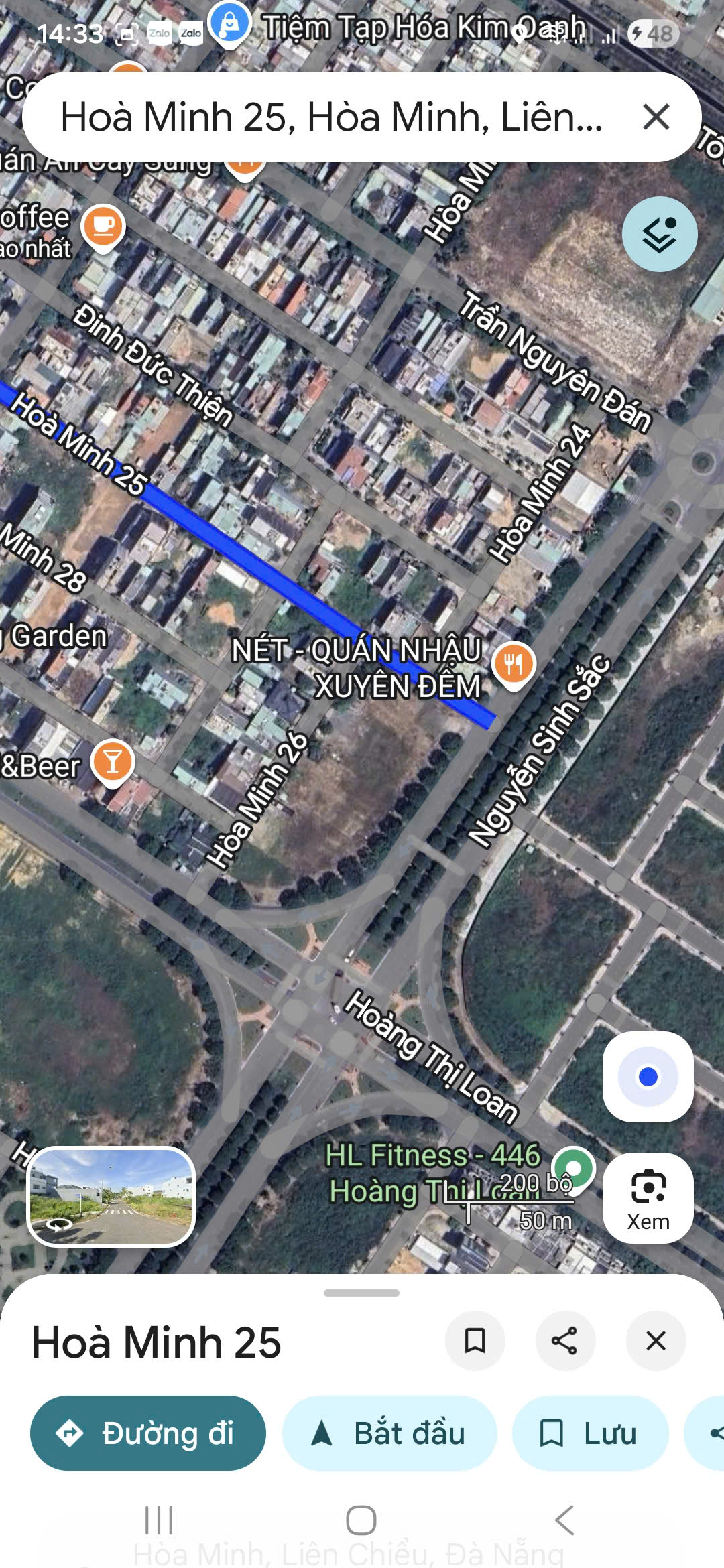724x1568 pixels.
Task: Open the Xem camera lens button
Action: pos(648,1197)
